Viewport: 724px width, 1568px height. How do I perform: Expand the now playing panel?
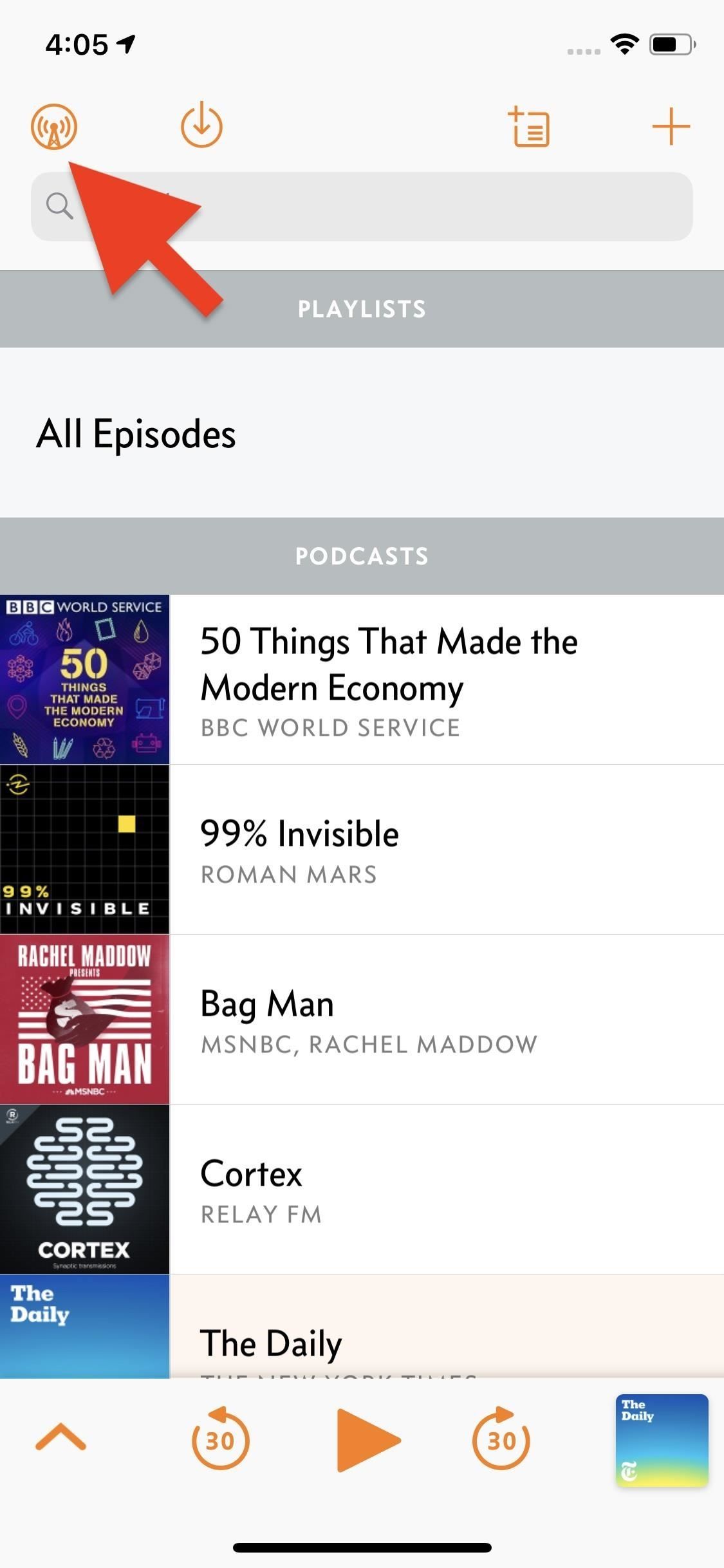coord(60,1437)
